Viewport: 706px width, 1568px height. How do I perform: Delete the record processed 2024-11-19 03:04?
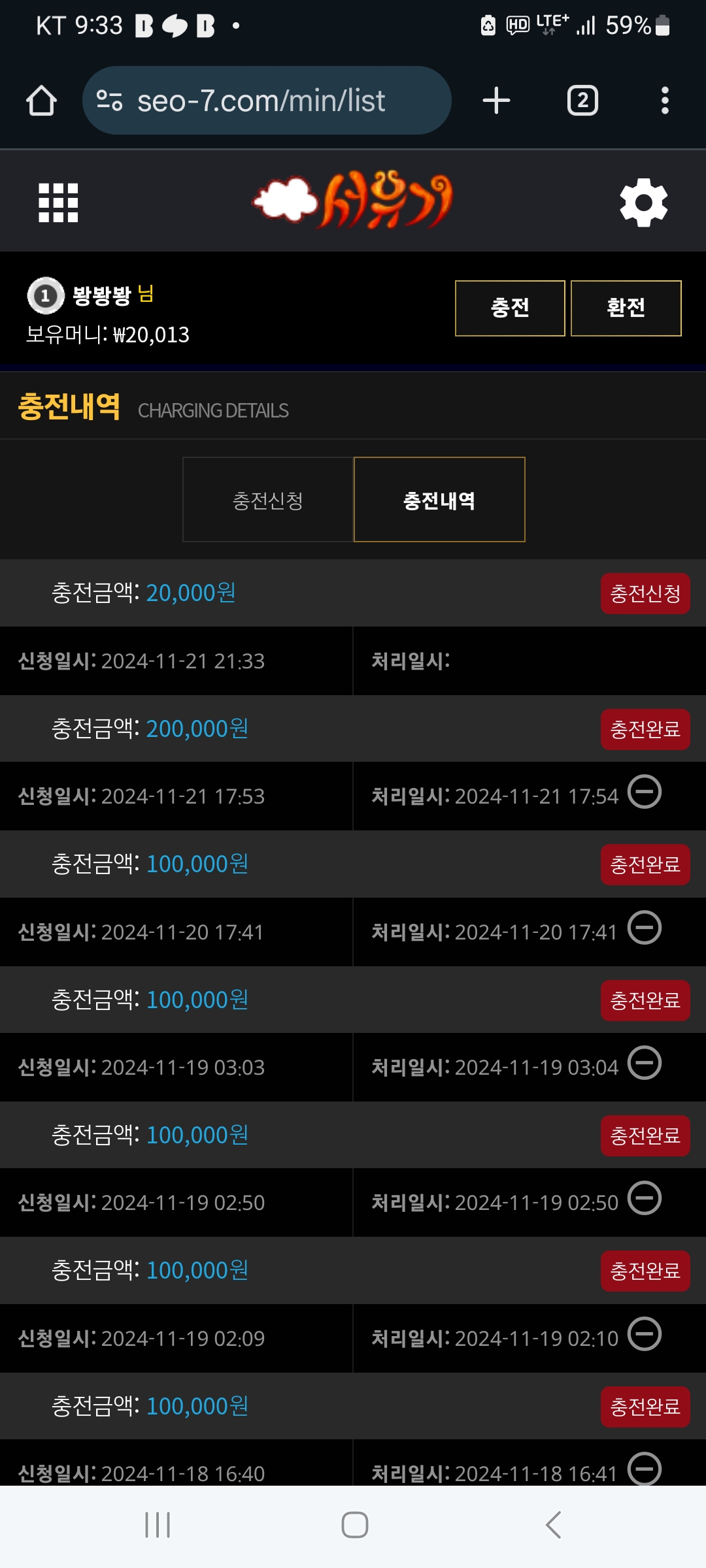point(645,1063)
